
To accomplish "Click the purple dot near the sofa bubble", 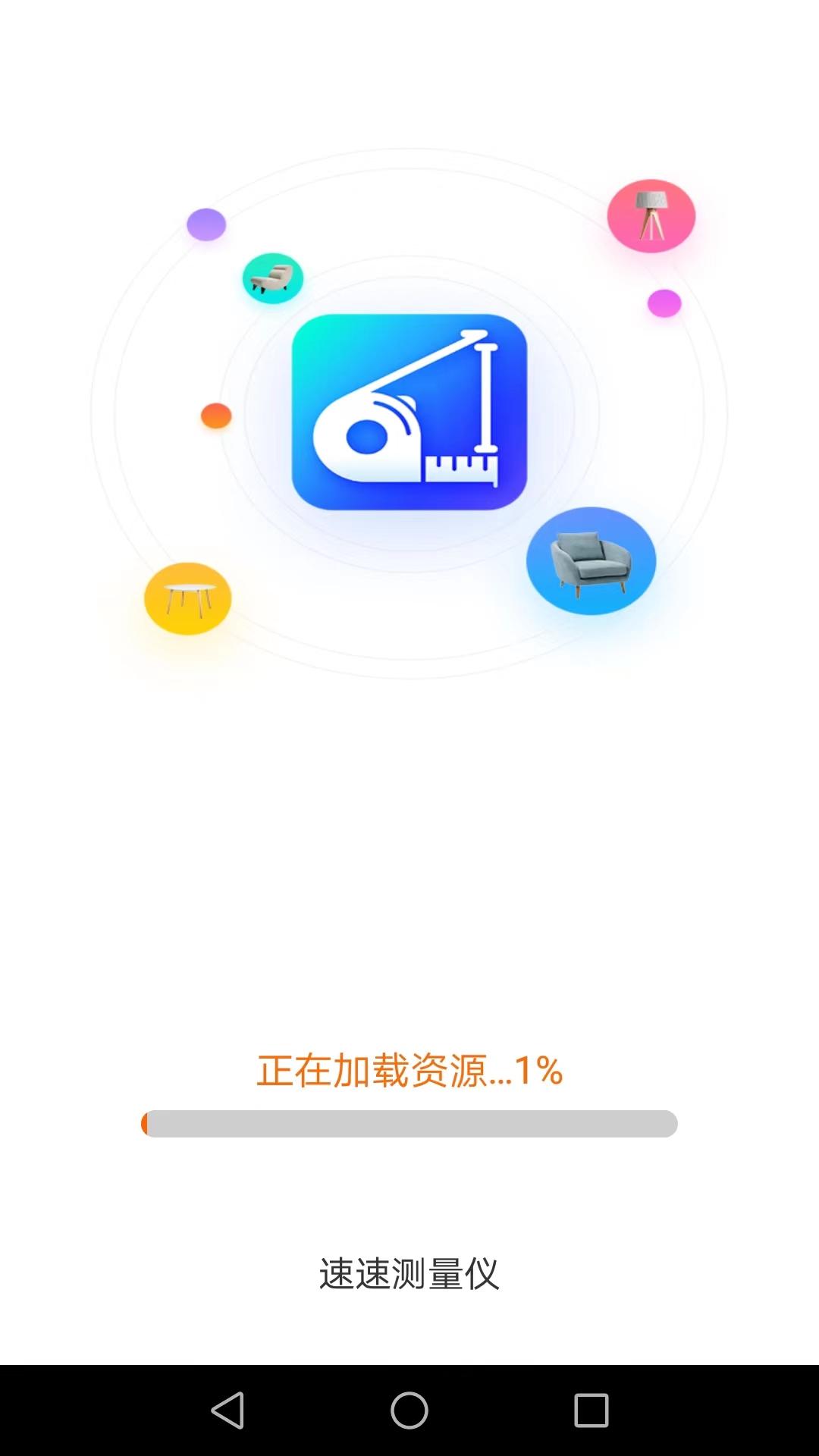I will point(206,223).
